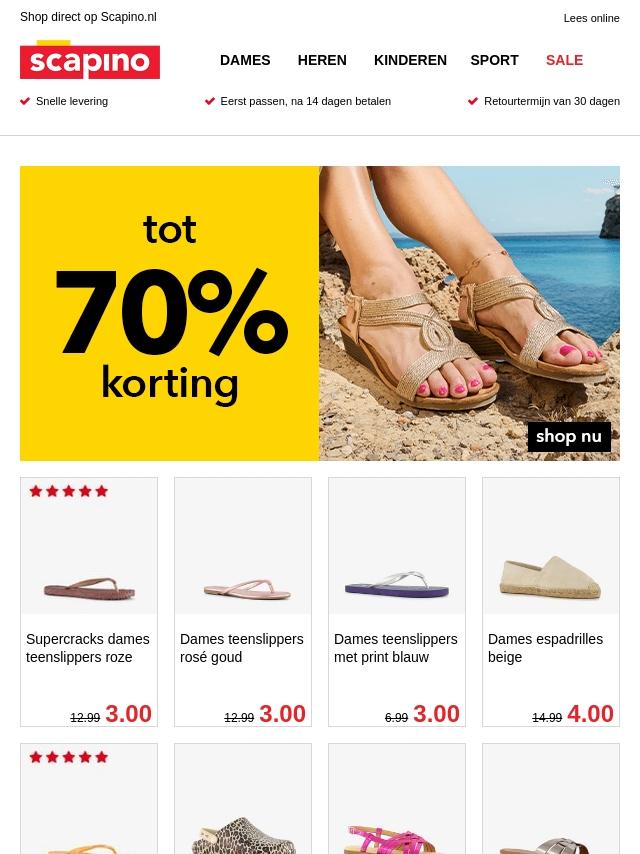This screenshot has height=854, width=640.
Task: Switch to the SPORT section
Action: pos(494,60)
